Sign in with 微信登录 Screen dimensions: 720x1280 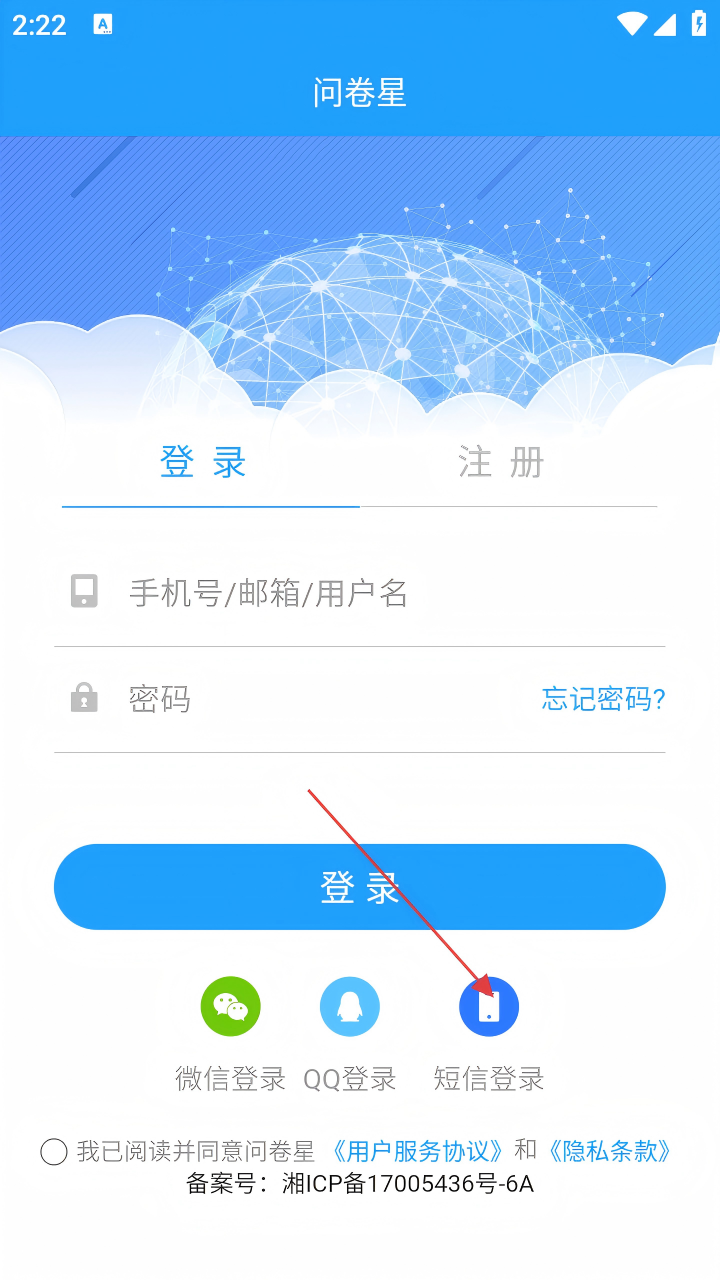point(231,1007)
